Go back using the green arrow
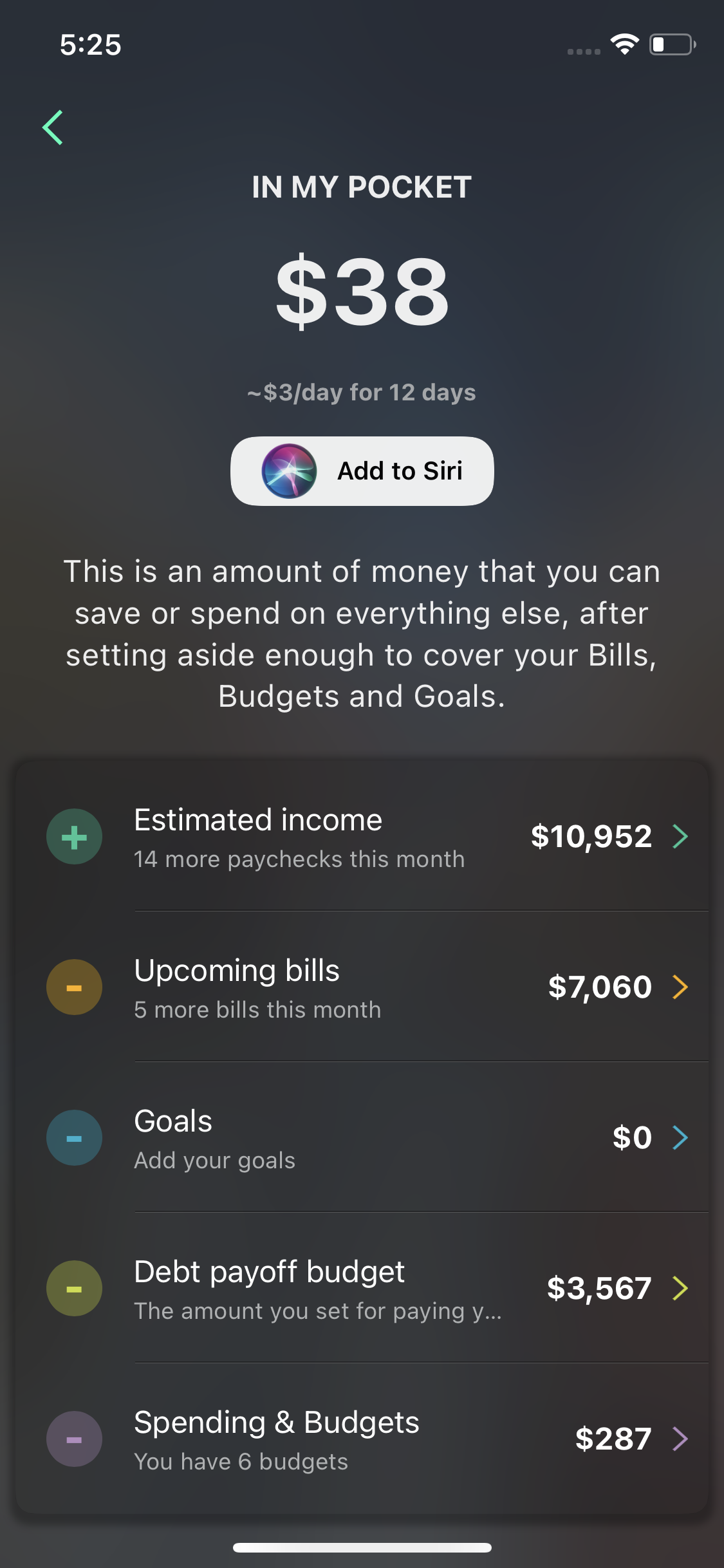The image size is (724, 1568). tap(53, 127)
